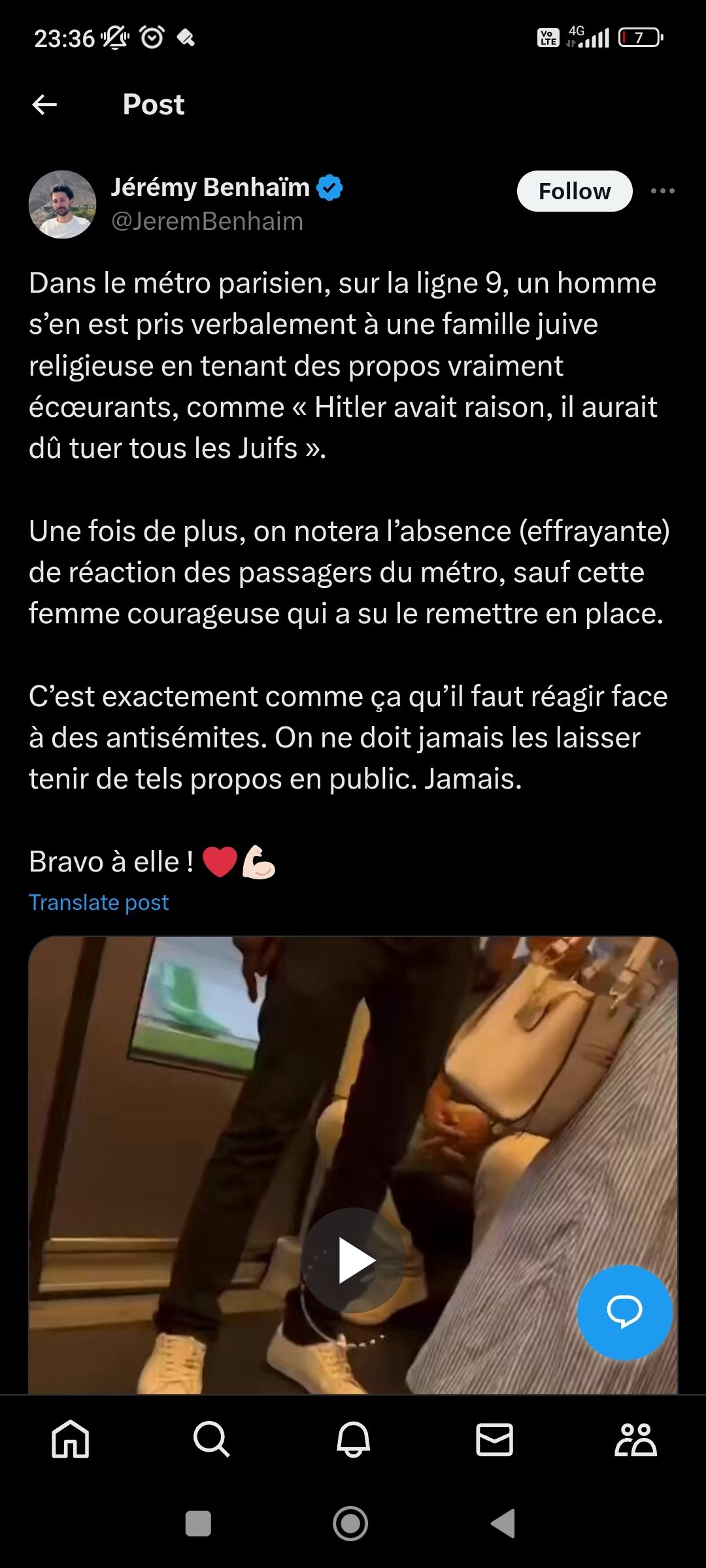
Task: Open the @JeremBenhaim handle
Action: pyautogui.click(x=207, y=221)
